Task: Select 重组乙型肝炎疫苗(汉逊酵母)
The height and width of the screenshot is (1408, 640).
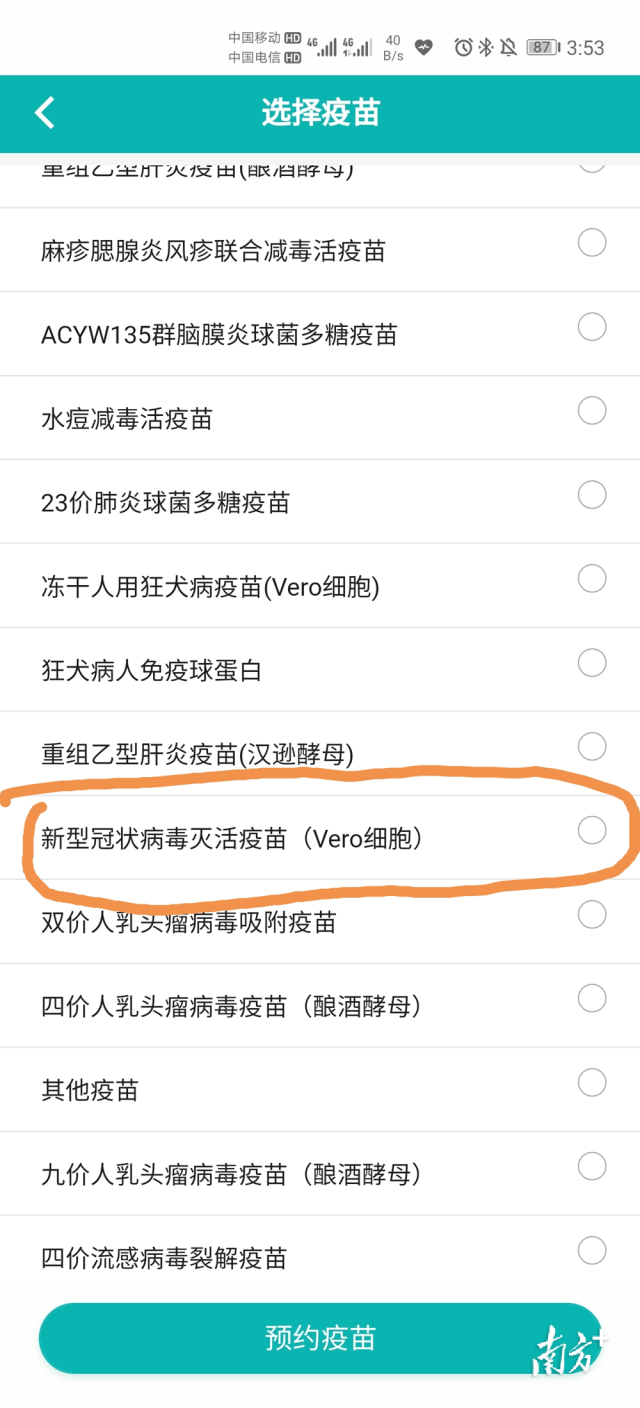Action: (592, 747)
